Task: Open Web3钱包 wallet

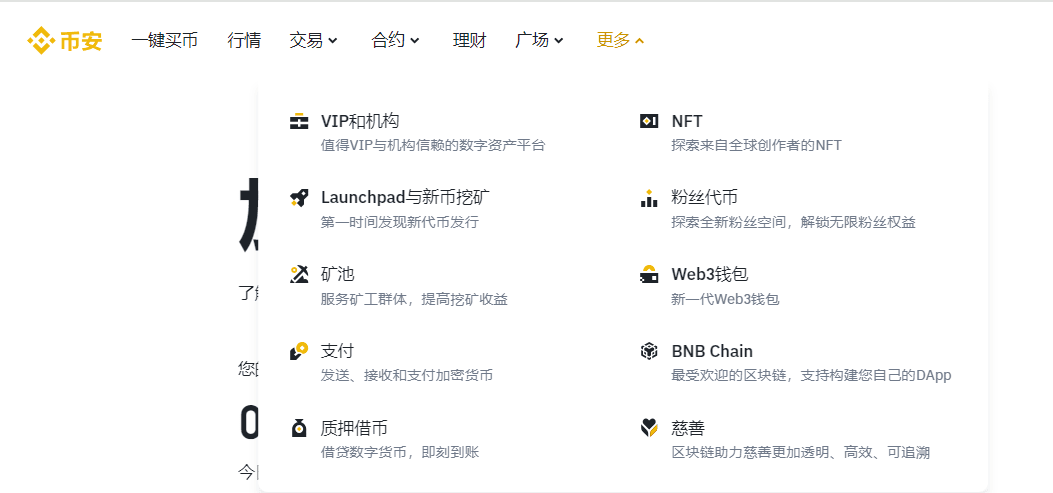Action: point(709,274)
